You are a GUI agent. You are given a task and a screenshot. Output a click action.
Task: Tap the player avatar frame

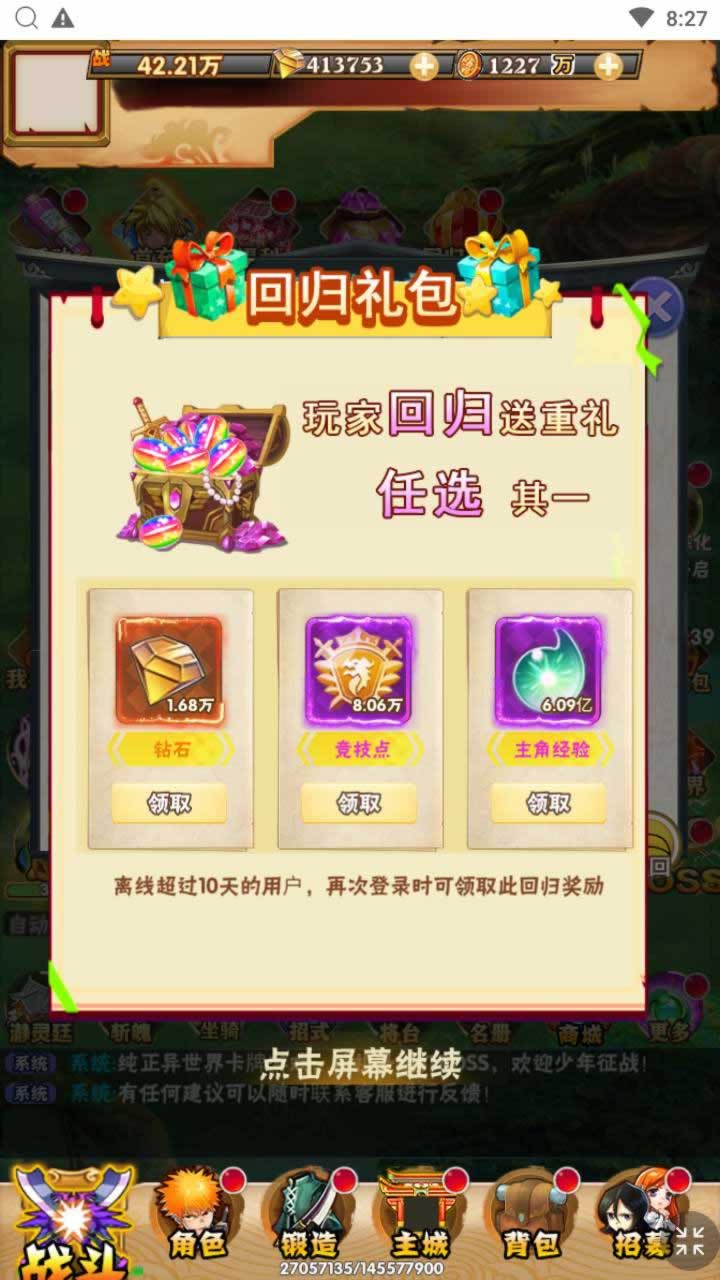click(56, 92)
